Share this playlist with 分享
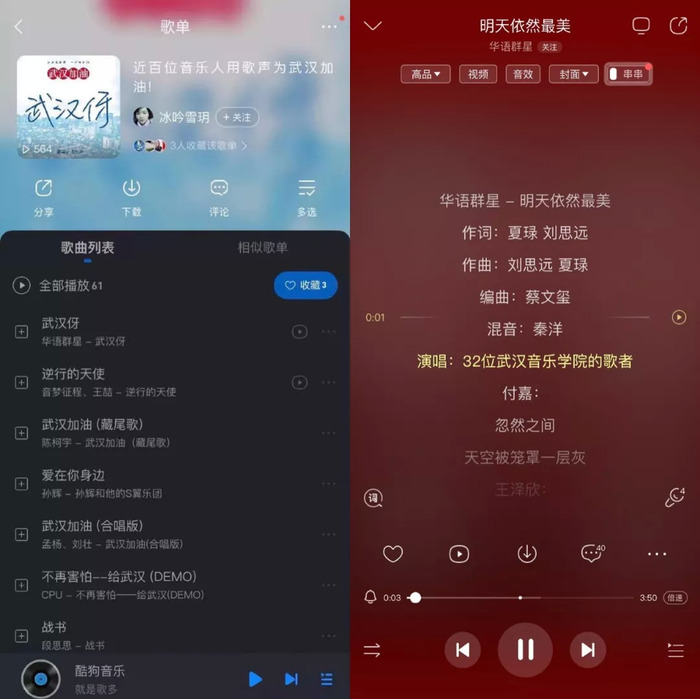This screenshot has width=700, height=699. [43, 196]
